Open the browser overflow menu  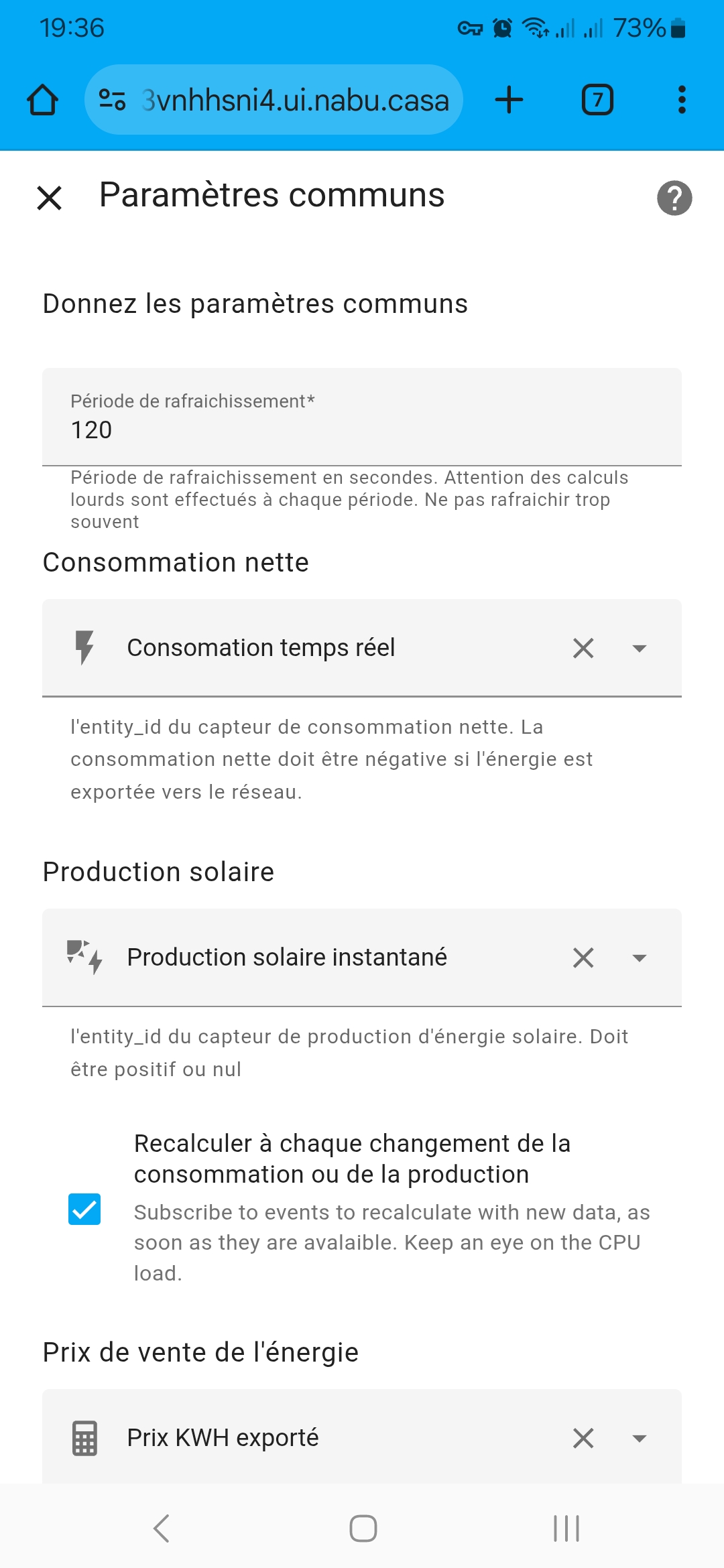pos(682,100)
